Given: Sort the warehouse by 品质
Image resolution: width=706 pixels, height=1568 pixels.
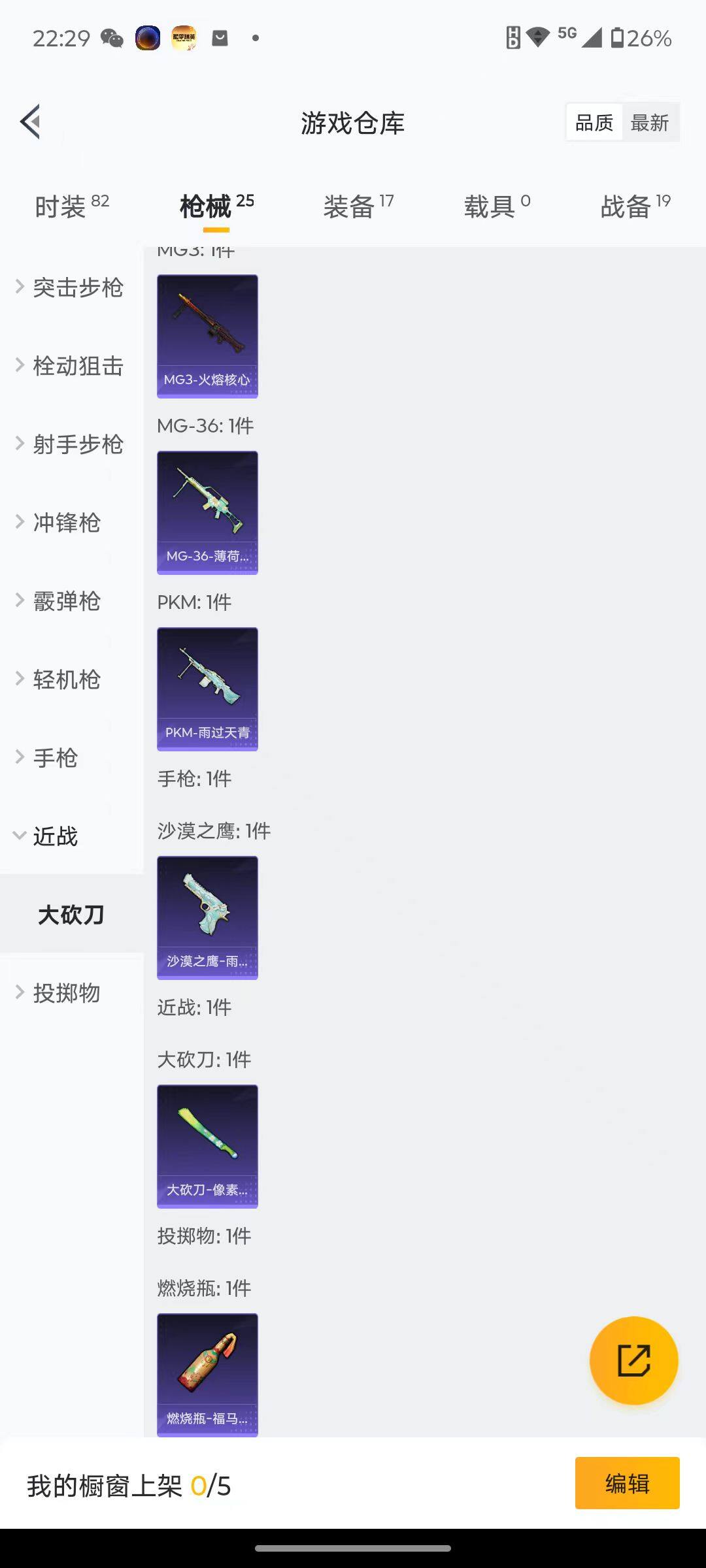Looking at the screenshot, I should pos(593,122).
